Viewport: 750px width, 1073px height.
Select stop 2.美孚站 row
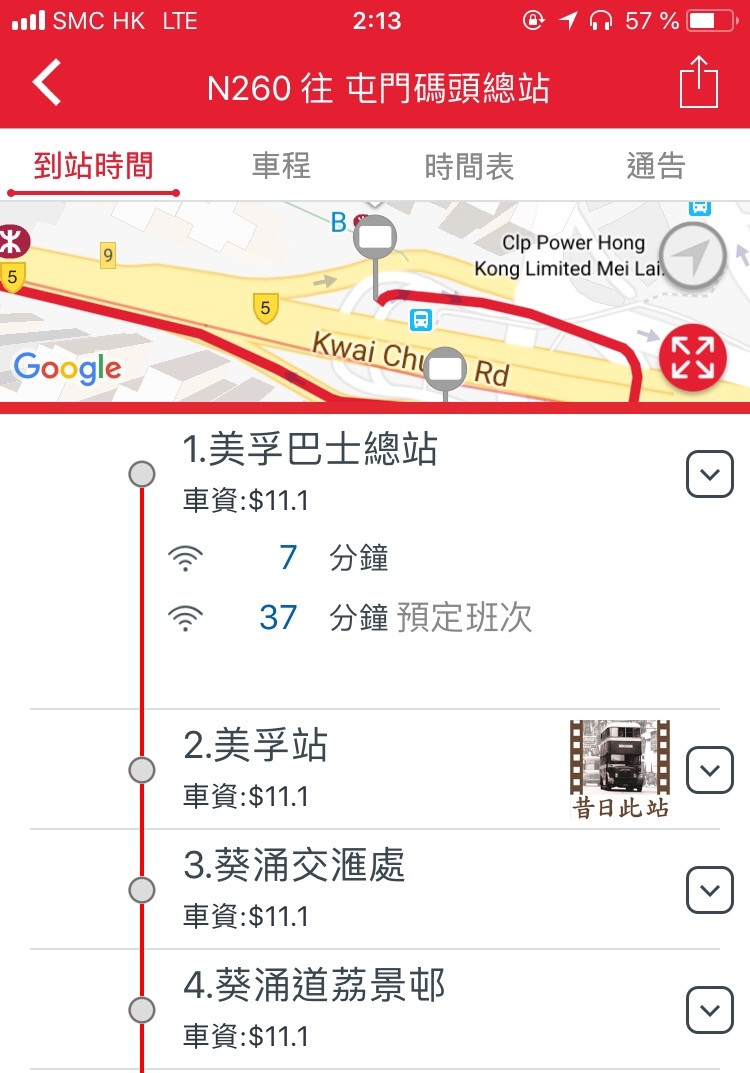point(350,768)
